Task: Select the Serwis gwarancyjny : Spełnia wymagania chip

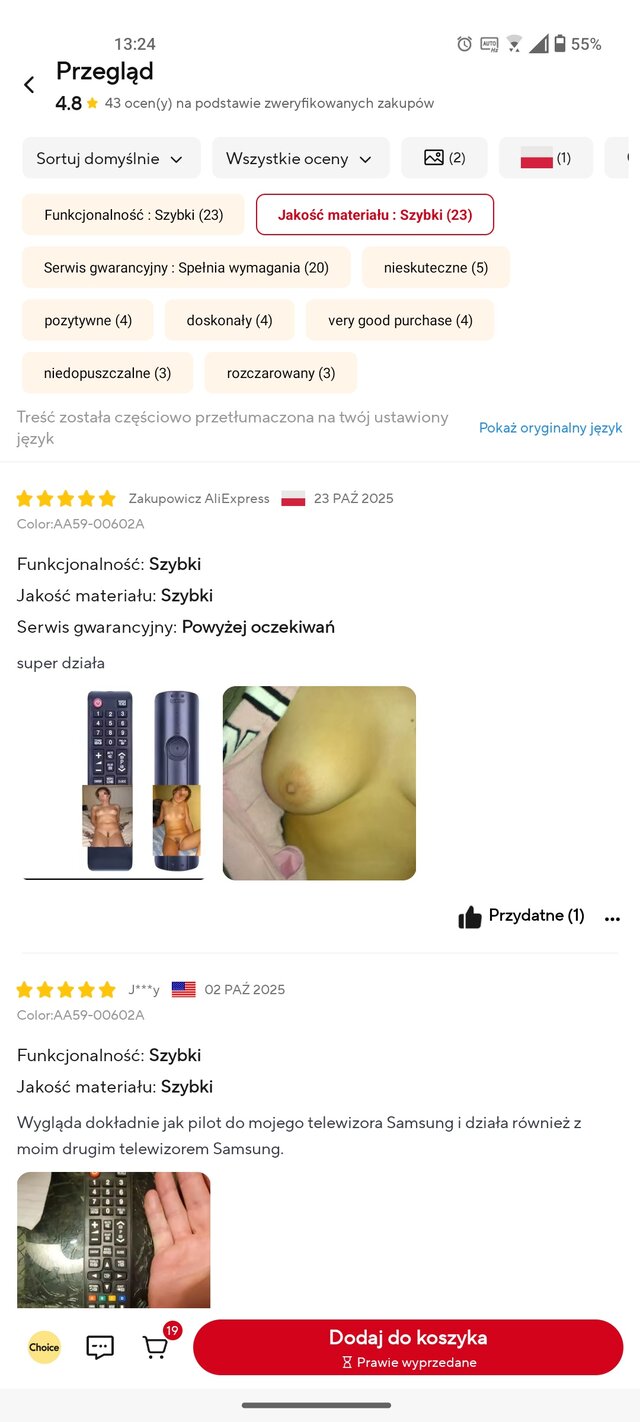Action: tap(186, 267)
